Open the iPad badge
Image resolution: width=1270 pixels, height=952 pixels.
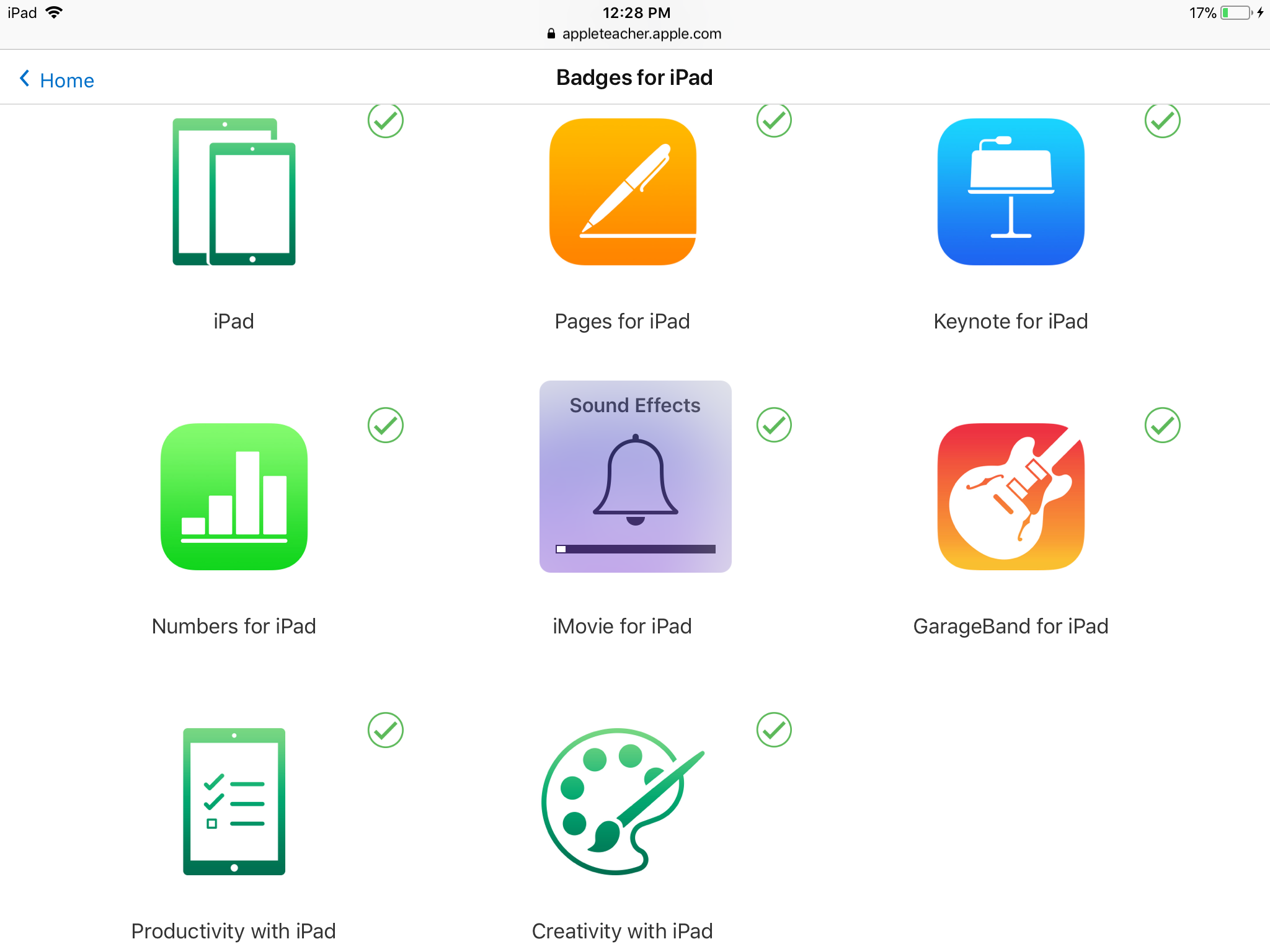(234, 192)
